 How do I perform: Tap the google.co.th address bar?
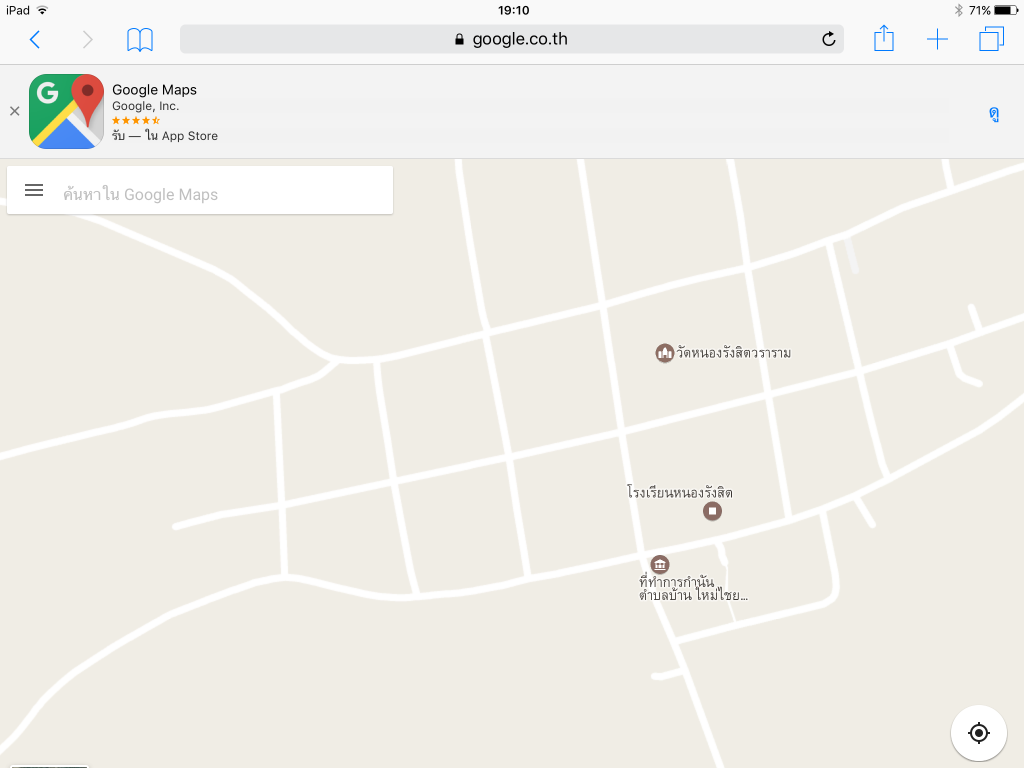coord(510,40)
